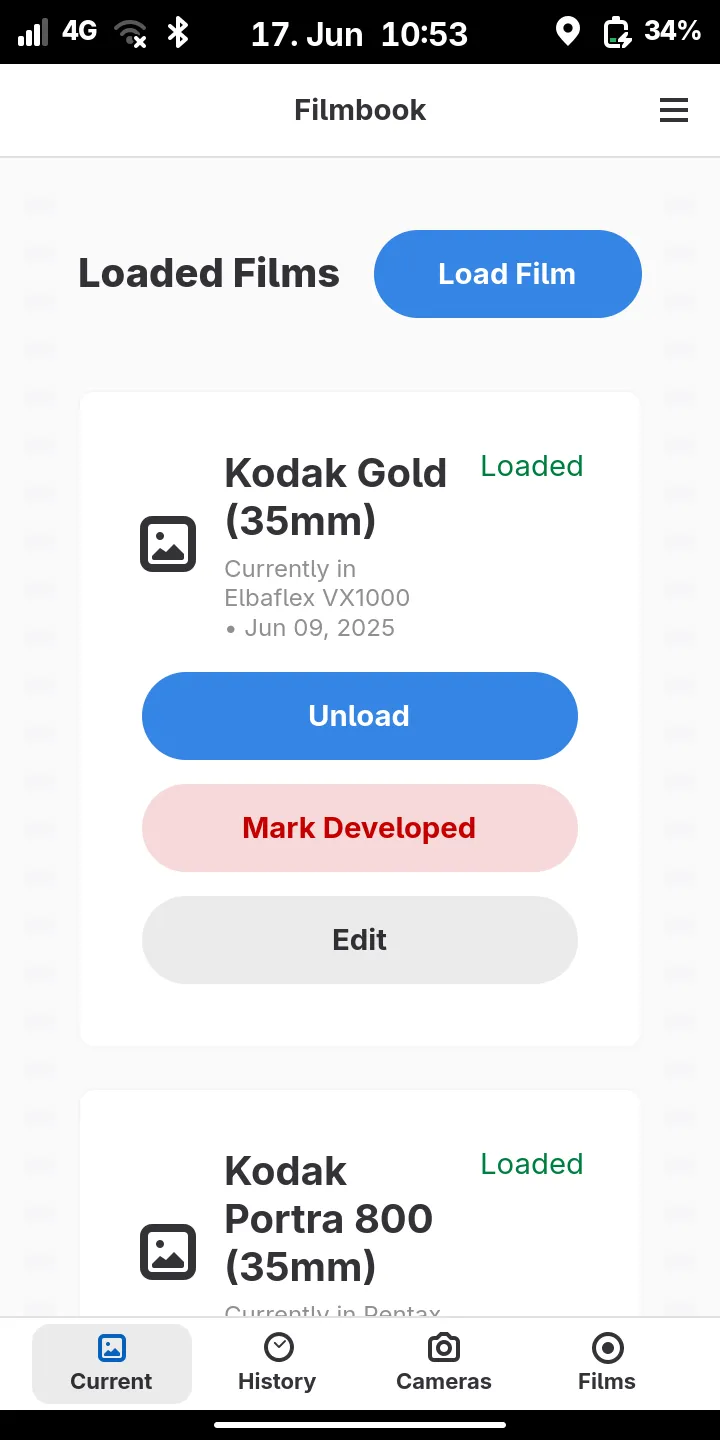Mark Kodak Gold as developed
The width and height of the screenshot is (720, 1440).
pyautogui.click(x=359, y=828)
